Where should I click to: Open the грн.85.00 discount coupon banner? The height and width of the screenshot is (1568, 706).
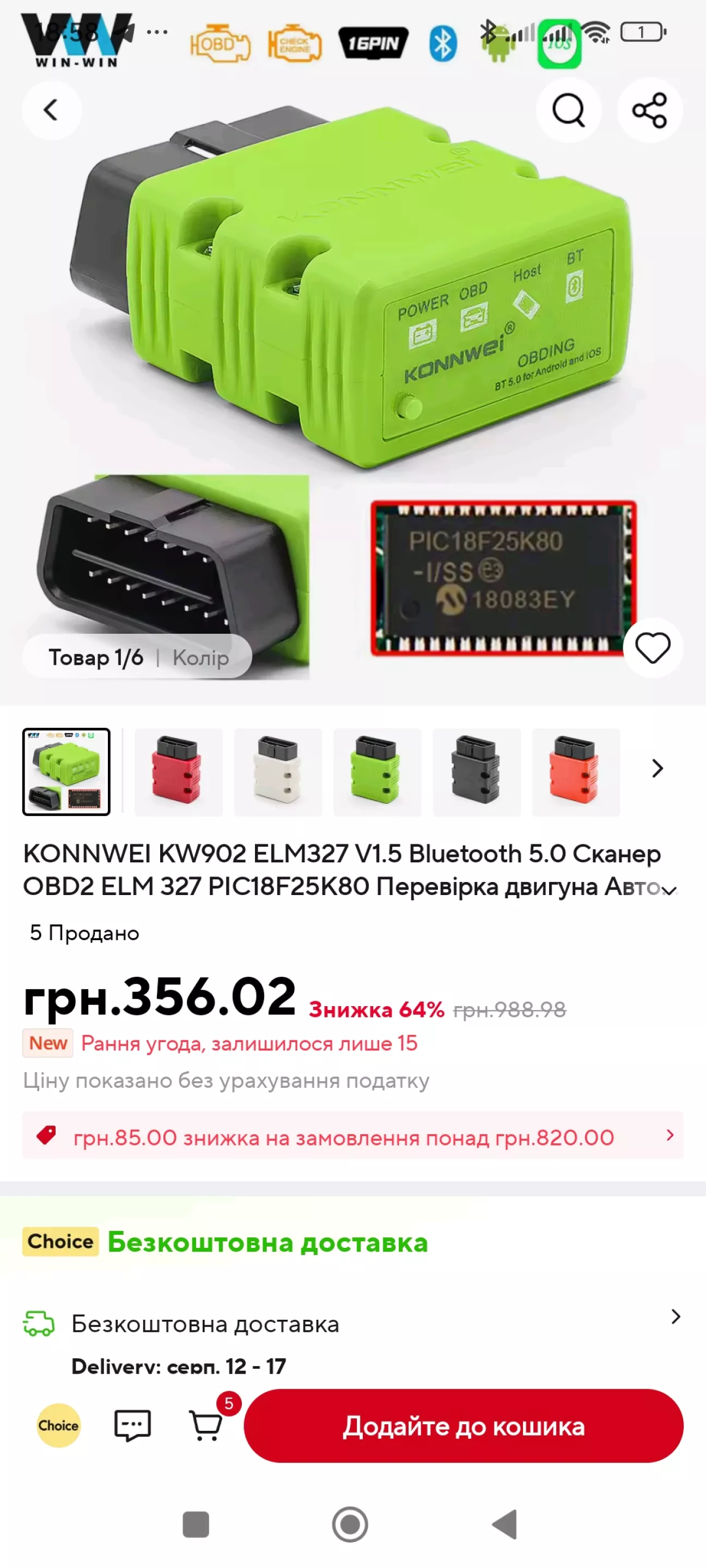(x=352, y=1136)
